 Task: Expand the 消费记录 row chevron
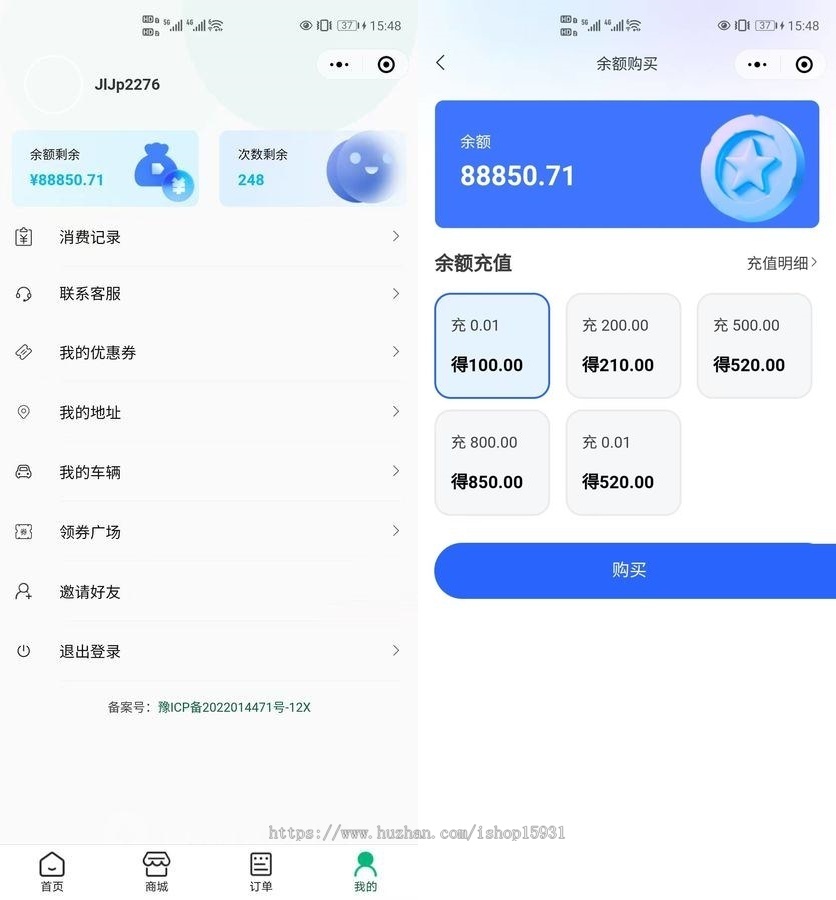(x=396, y=236)
